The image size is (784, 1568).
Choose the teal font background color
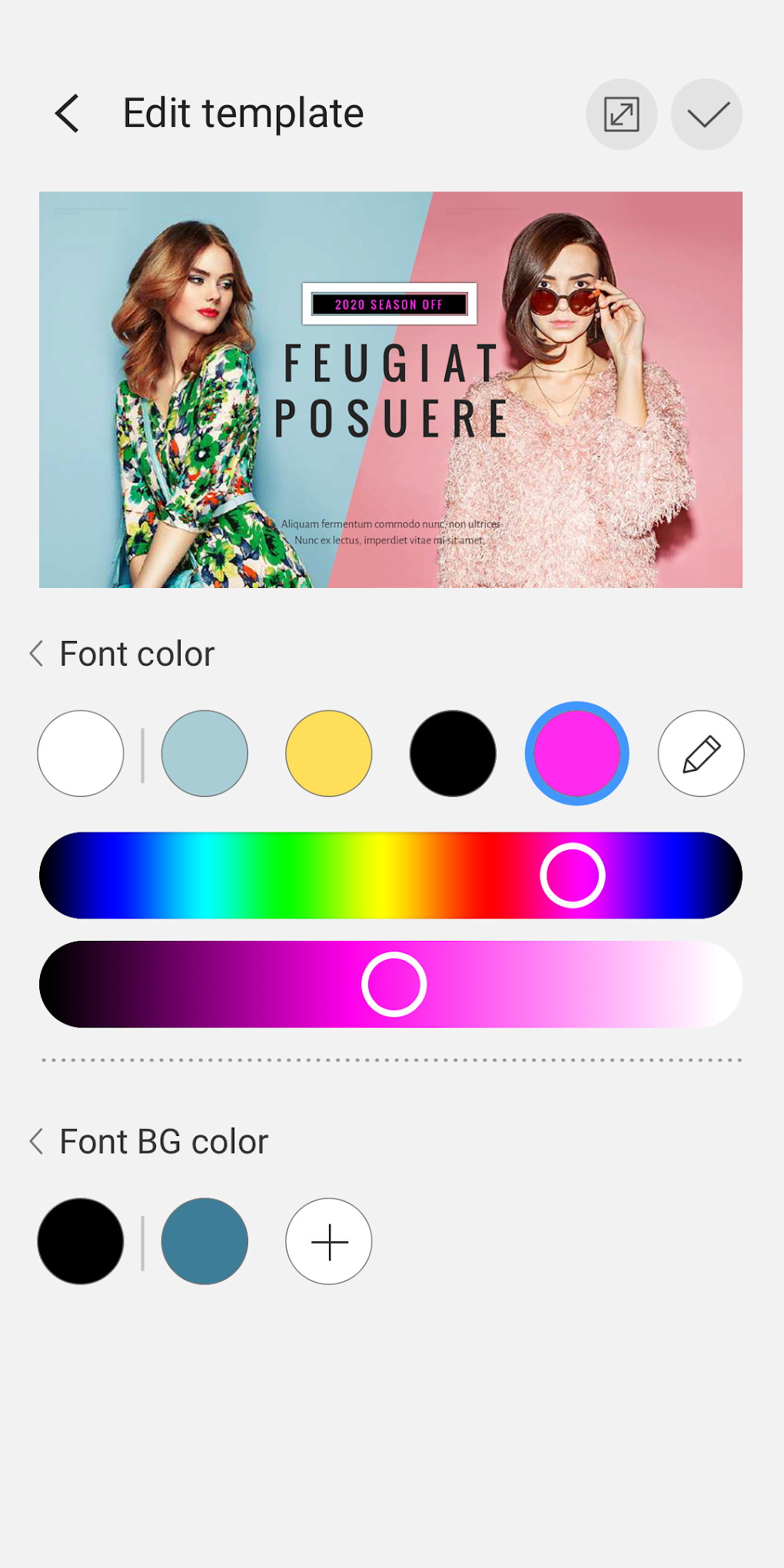(x=204, y=1241)
